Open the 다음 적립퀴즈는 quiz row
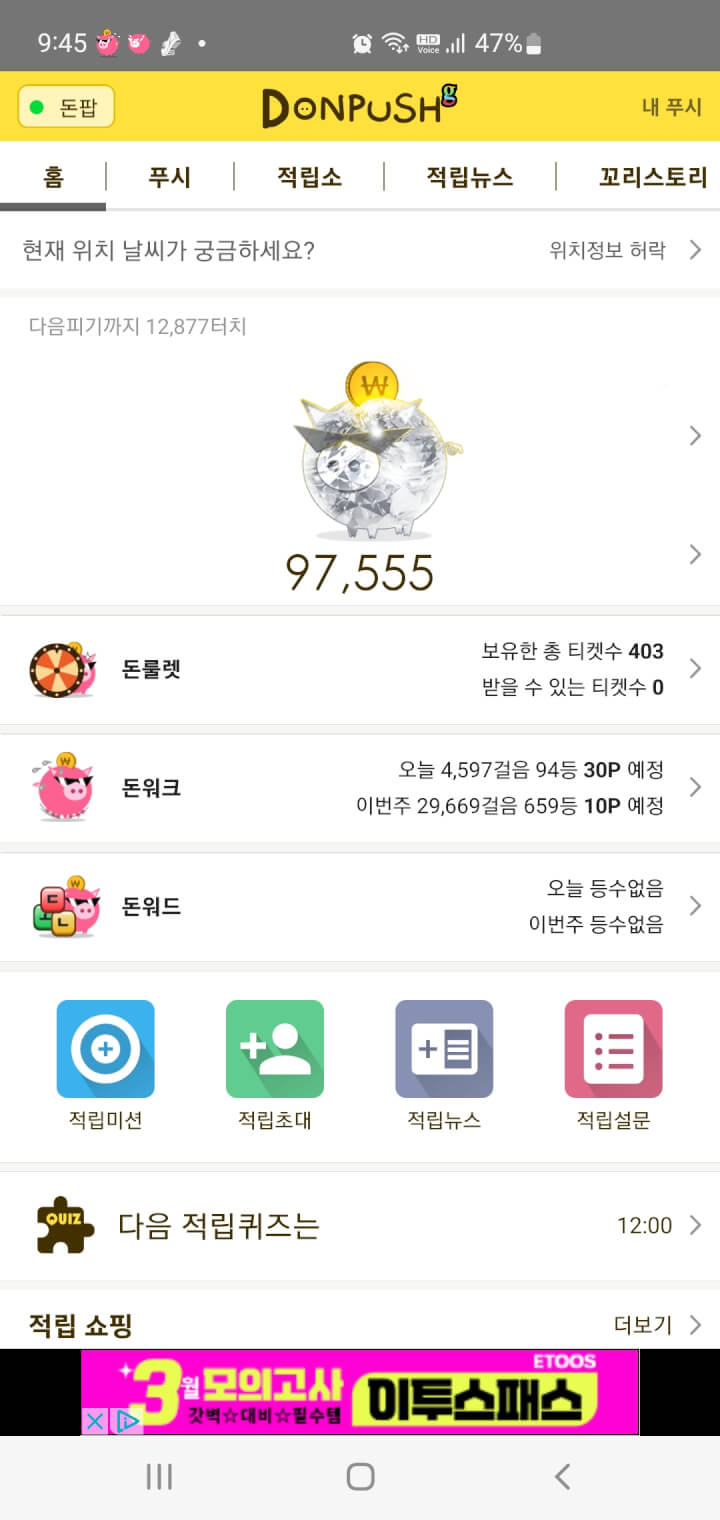The width and height of the screenshot is (720, 1520). (x=360, y=1225)
